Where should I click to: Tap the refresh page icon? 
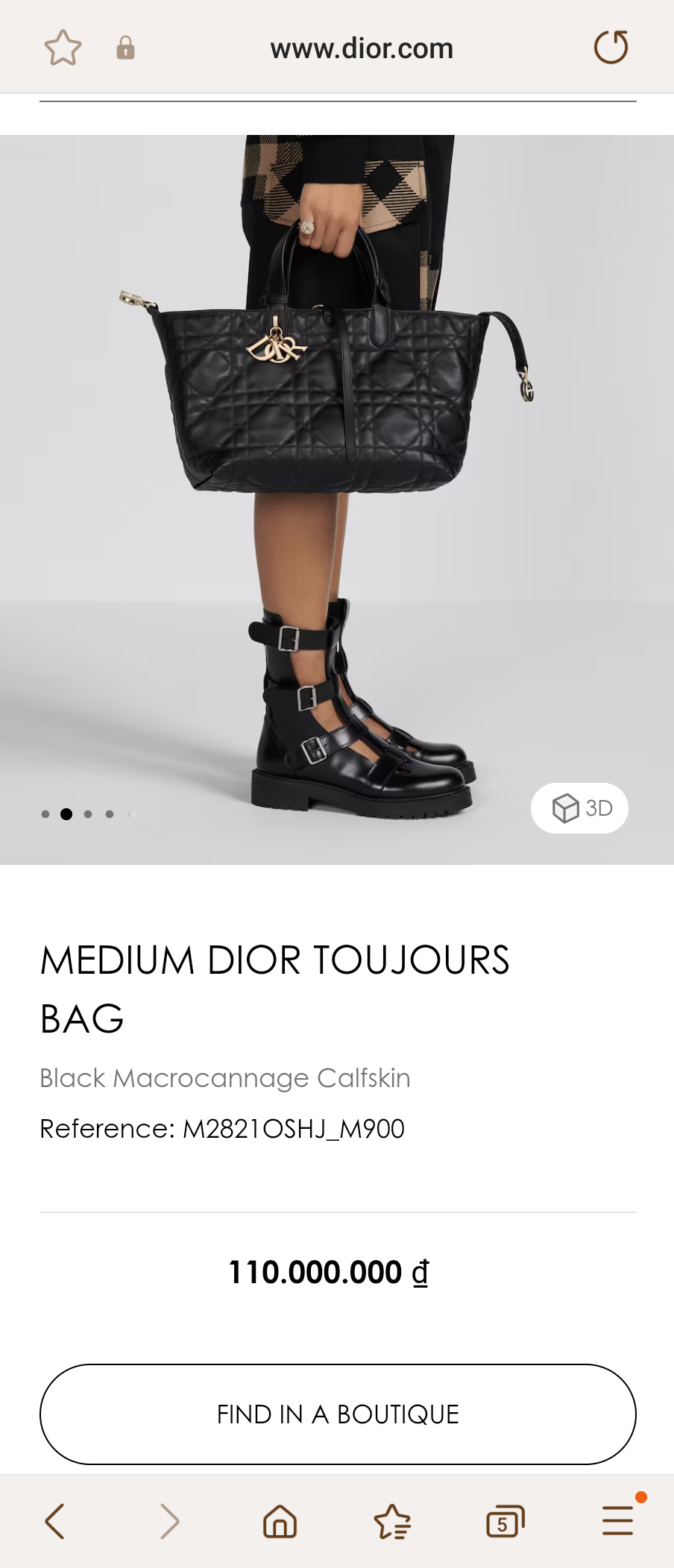pyautogui.click(x=611, y=47)
